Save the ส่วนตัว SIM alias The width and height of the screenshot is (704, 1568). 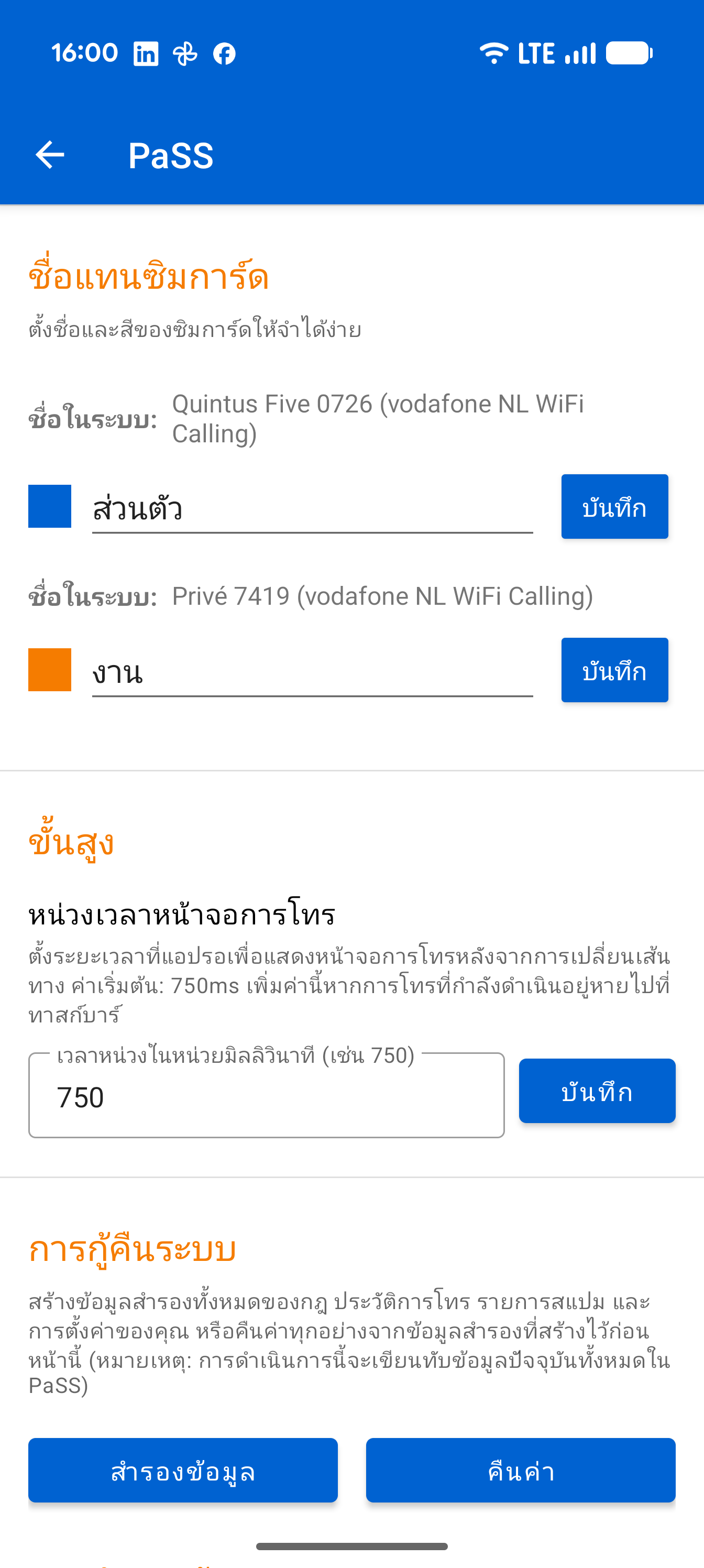pyautogui.click(x=614, y=506)
